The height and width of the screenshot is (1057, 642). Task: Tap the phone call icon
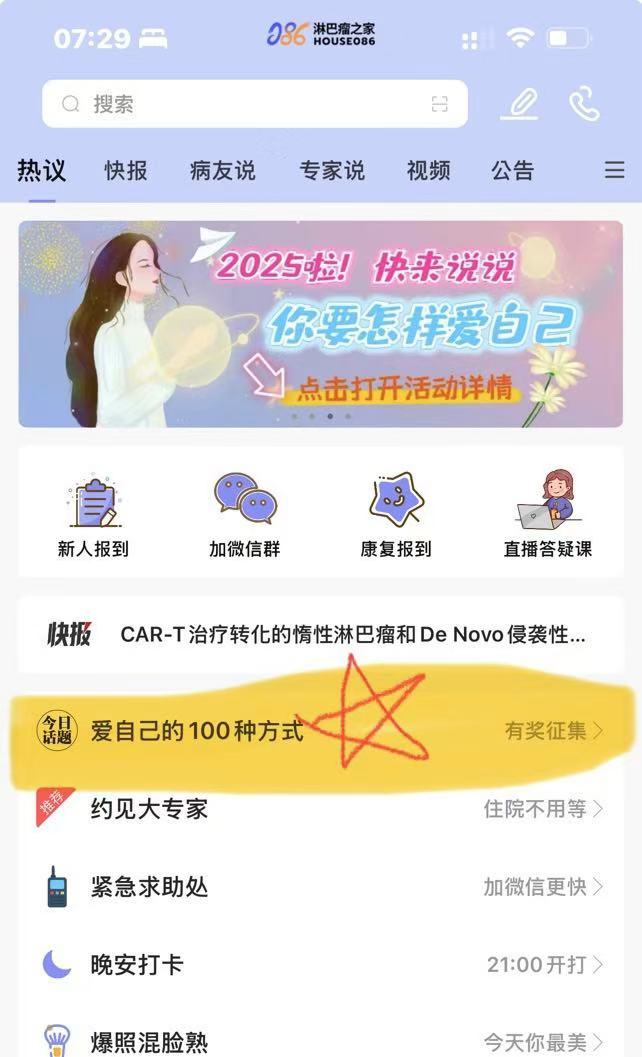click(x=584, y=104)
